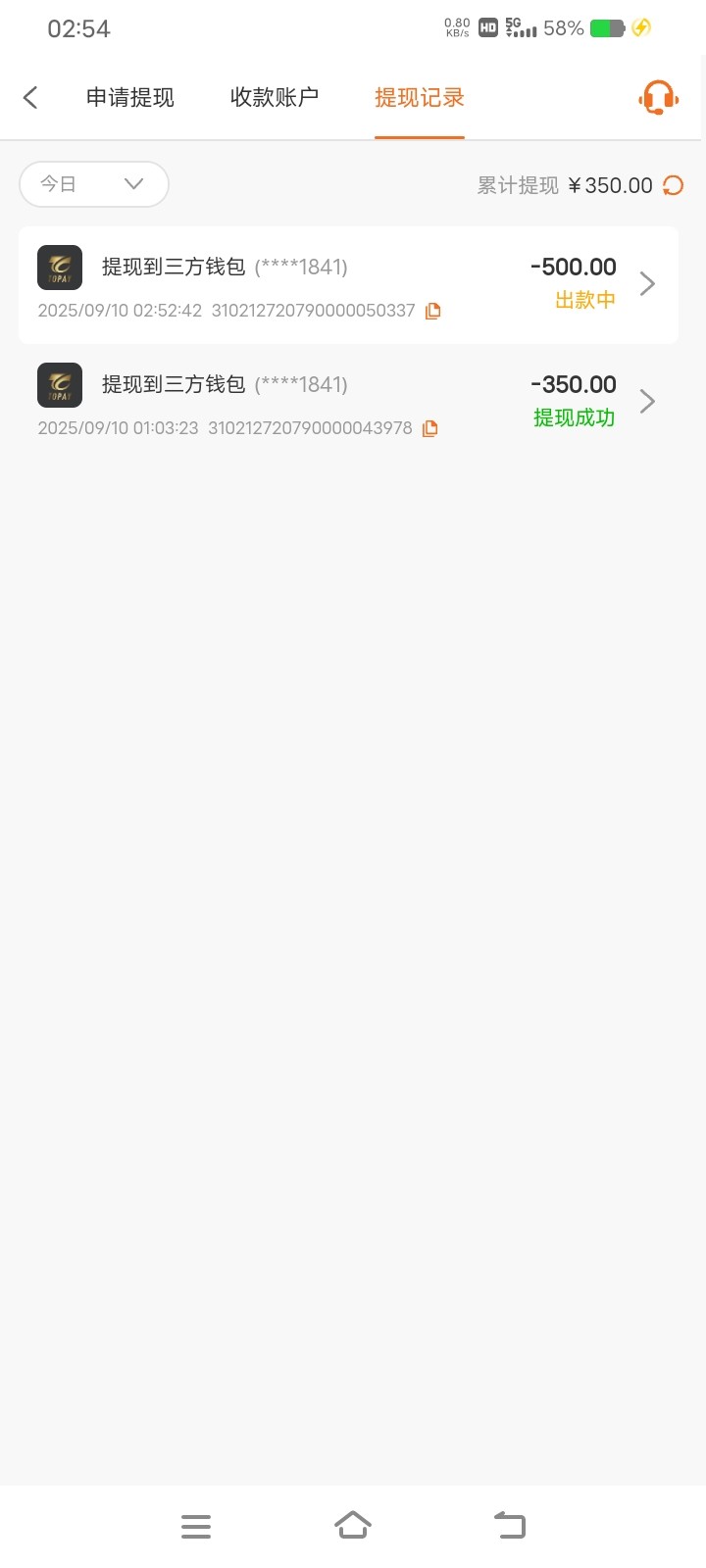
Task: Open the -350.00 withdrawal record
Action: (348, 402)
